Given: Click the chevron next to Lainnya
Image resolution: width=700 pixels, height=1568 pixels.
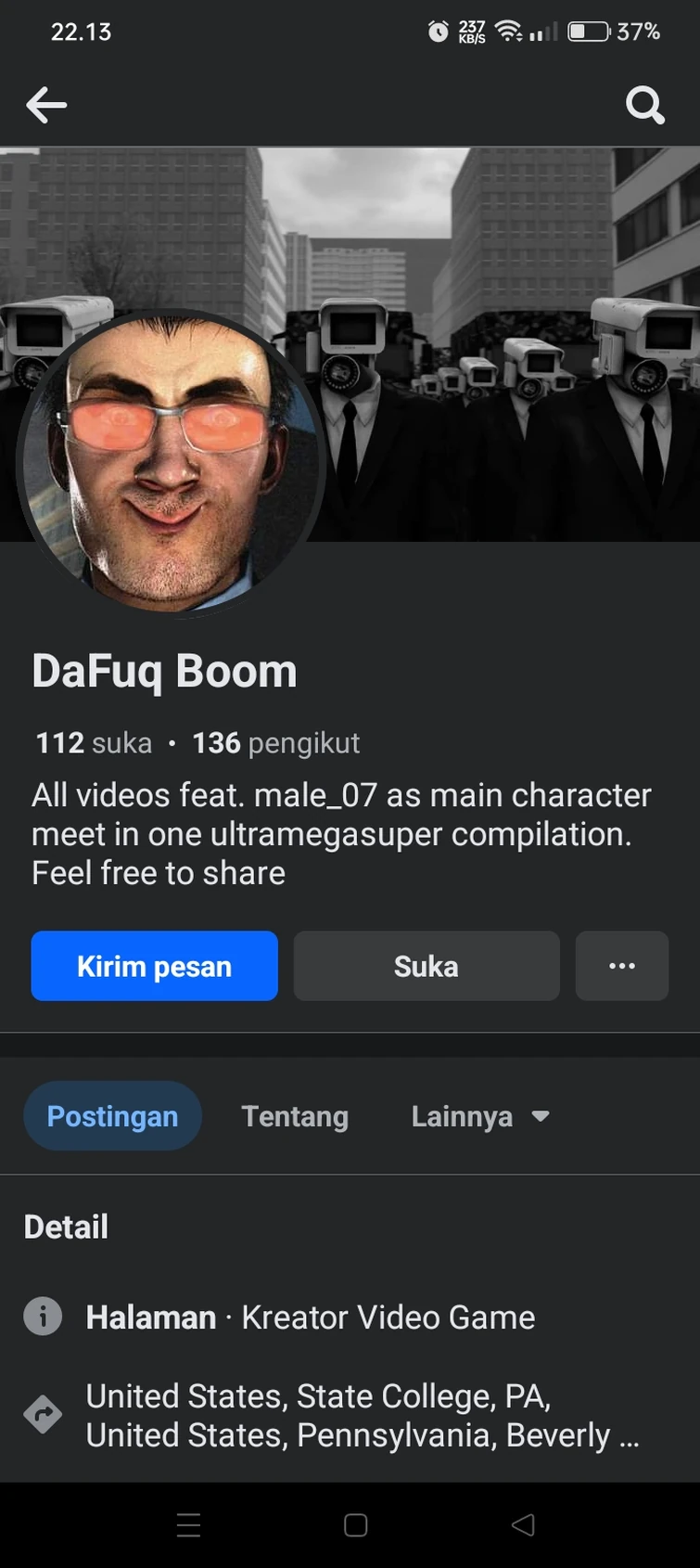Looking at the screenshot, I should [541, 1116].
